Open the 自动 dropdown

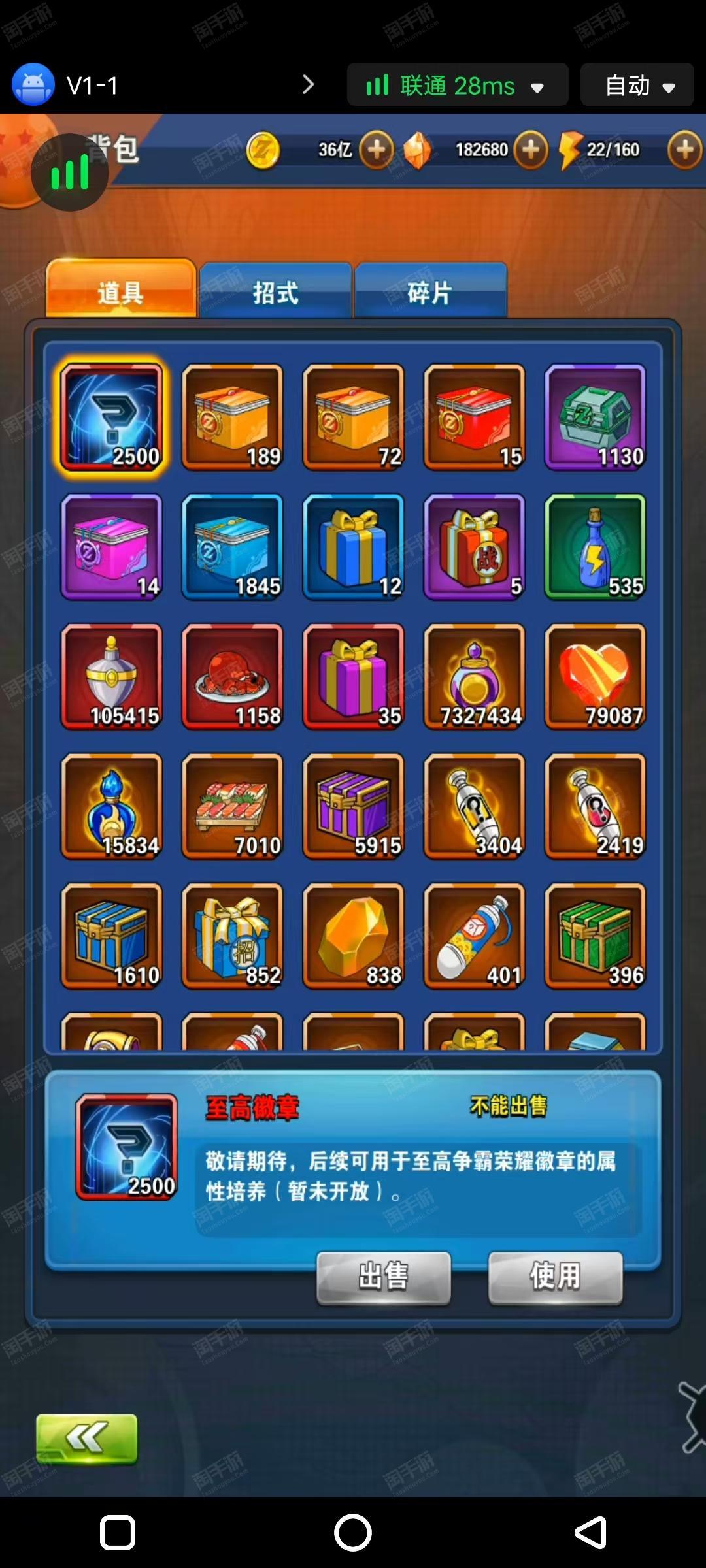click(637, 85)
